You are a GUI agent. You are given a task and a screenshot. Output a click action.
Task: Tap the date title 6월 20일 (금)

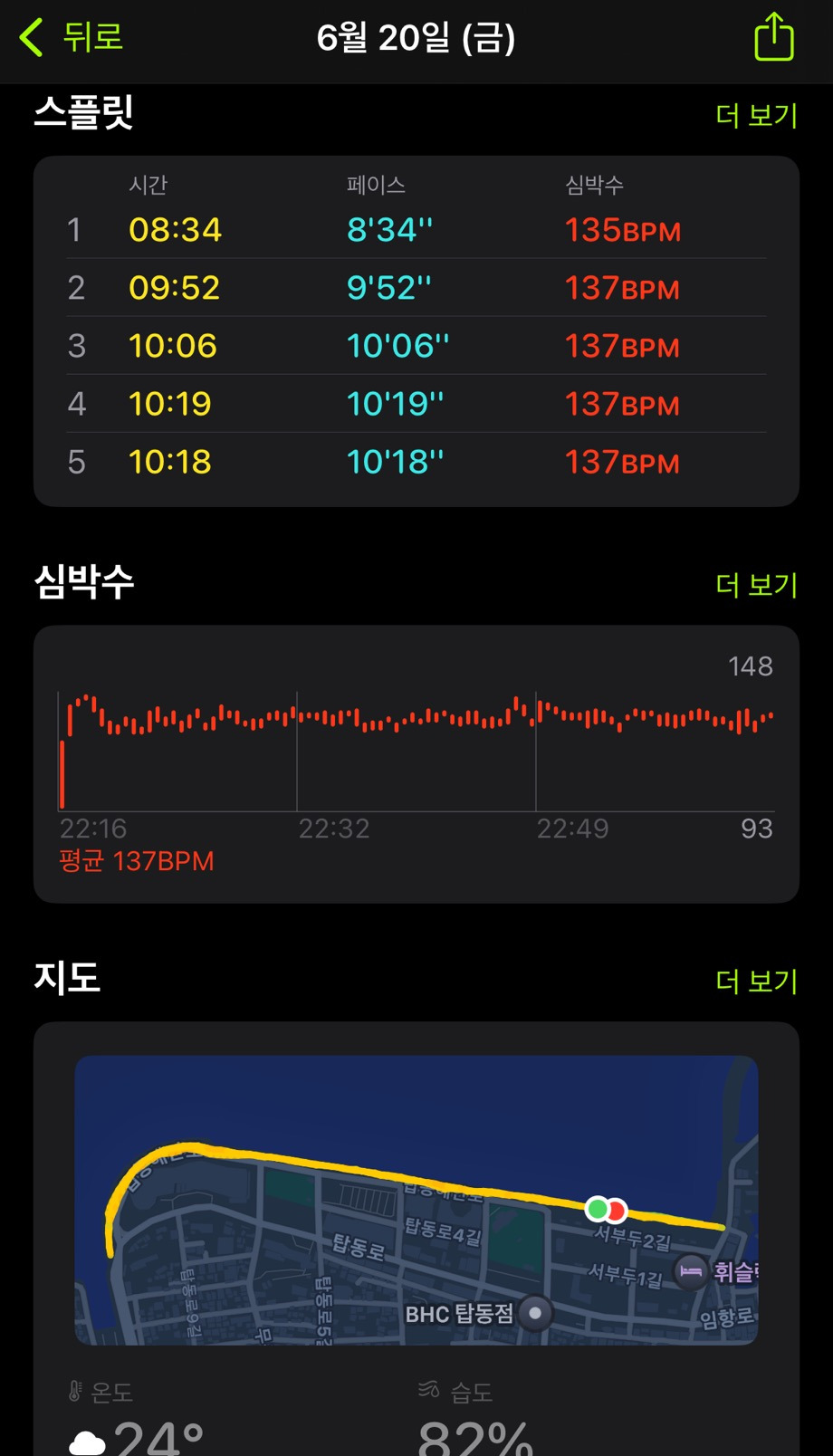[416, 38]
